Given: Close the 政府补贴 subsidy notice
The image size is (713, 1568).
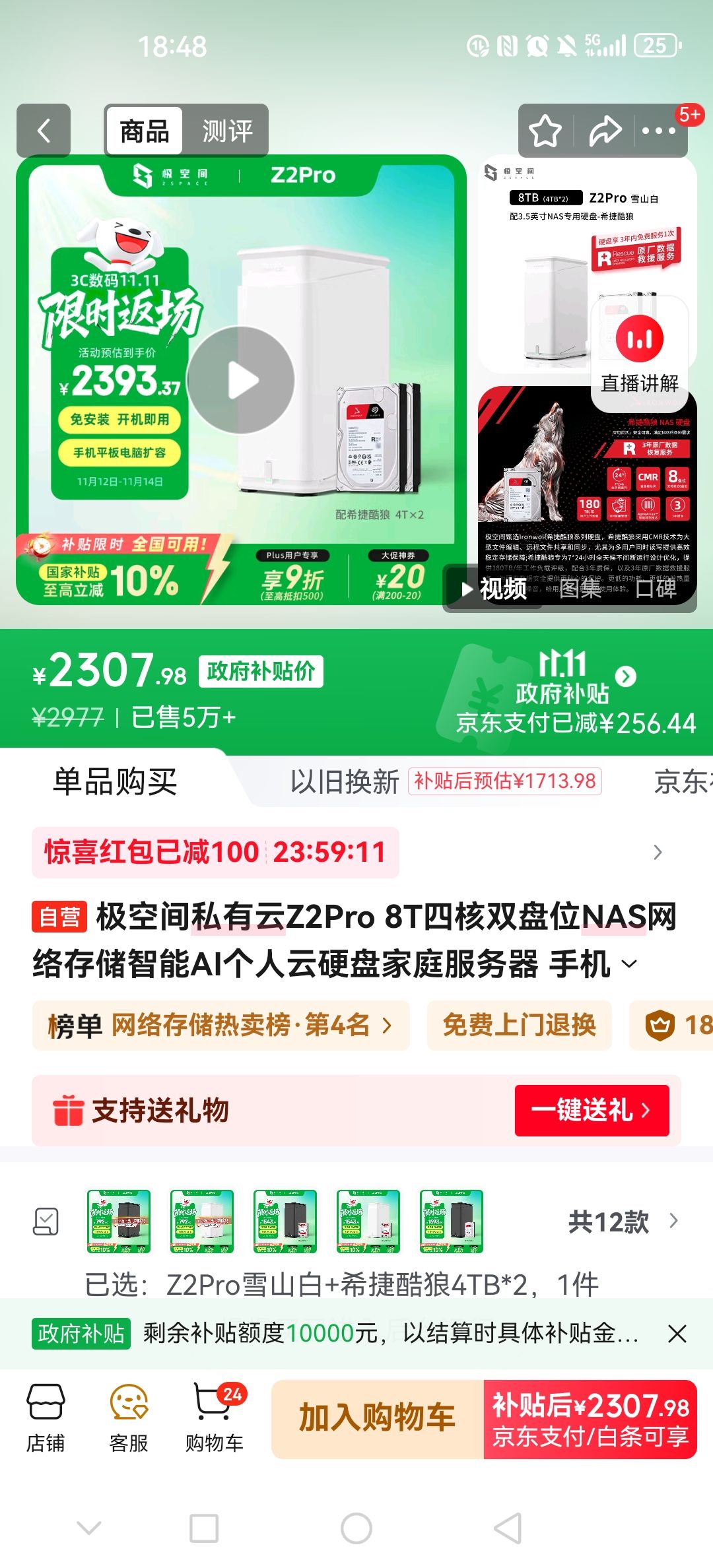Looking at the screenshot, I should (677, 1333).
